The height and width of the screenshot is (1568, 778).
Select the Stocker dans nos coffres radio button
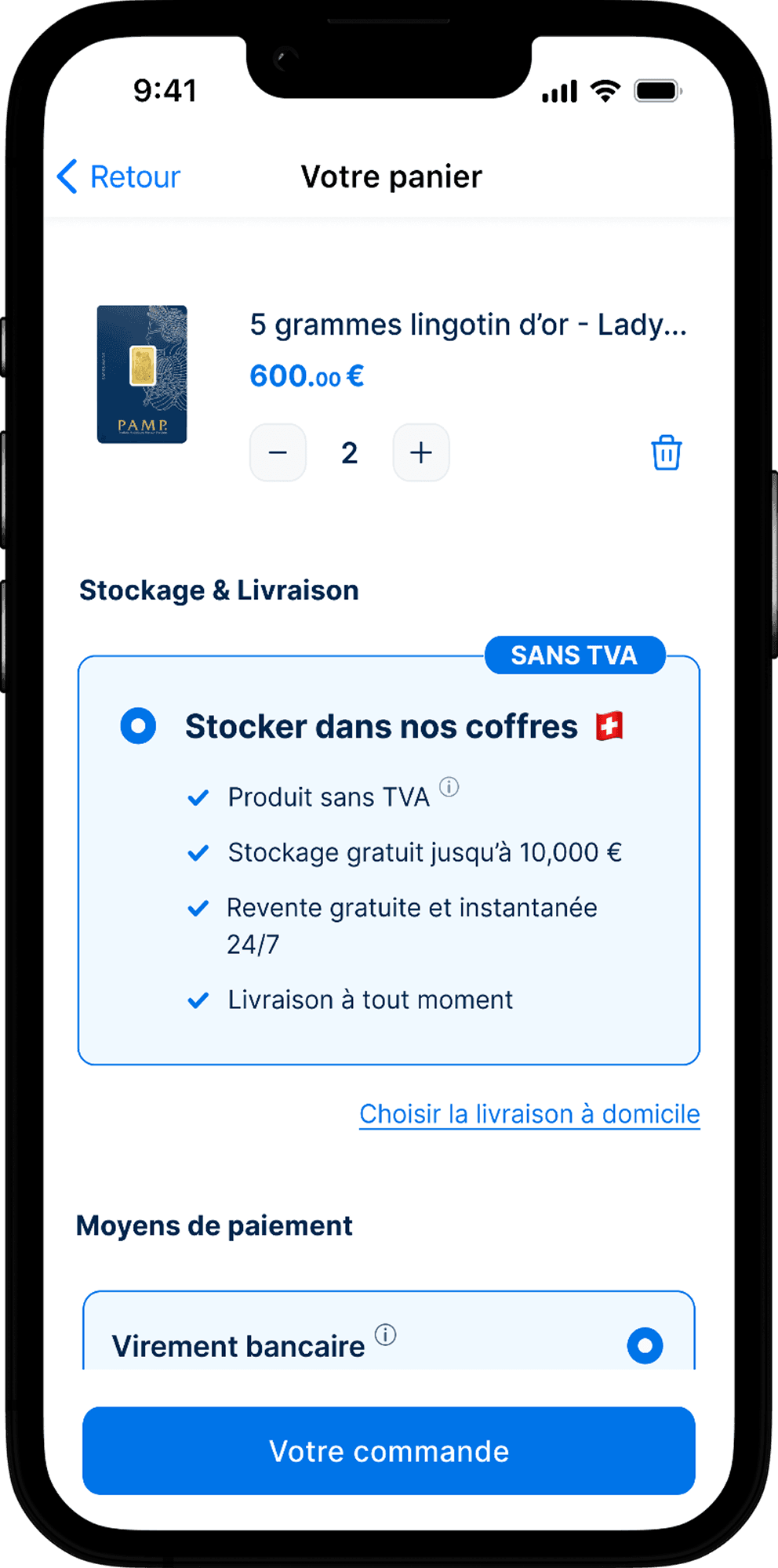pos(137,726)
